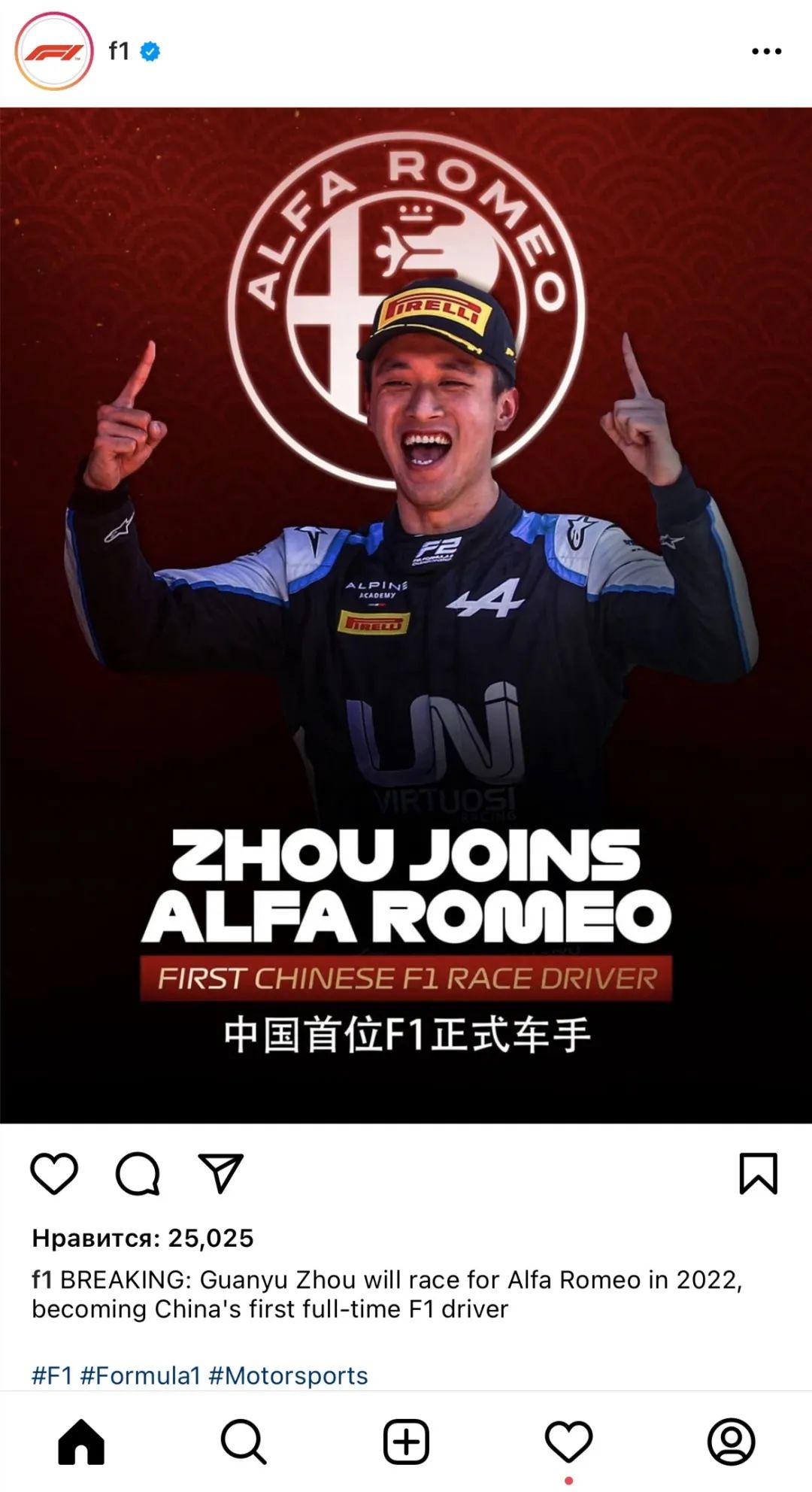Open the activity heart tab
Image resolution: width=812 pixels, height=1492 pixels.
568,1442
